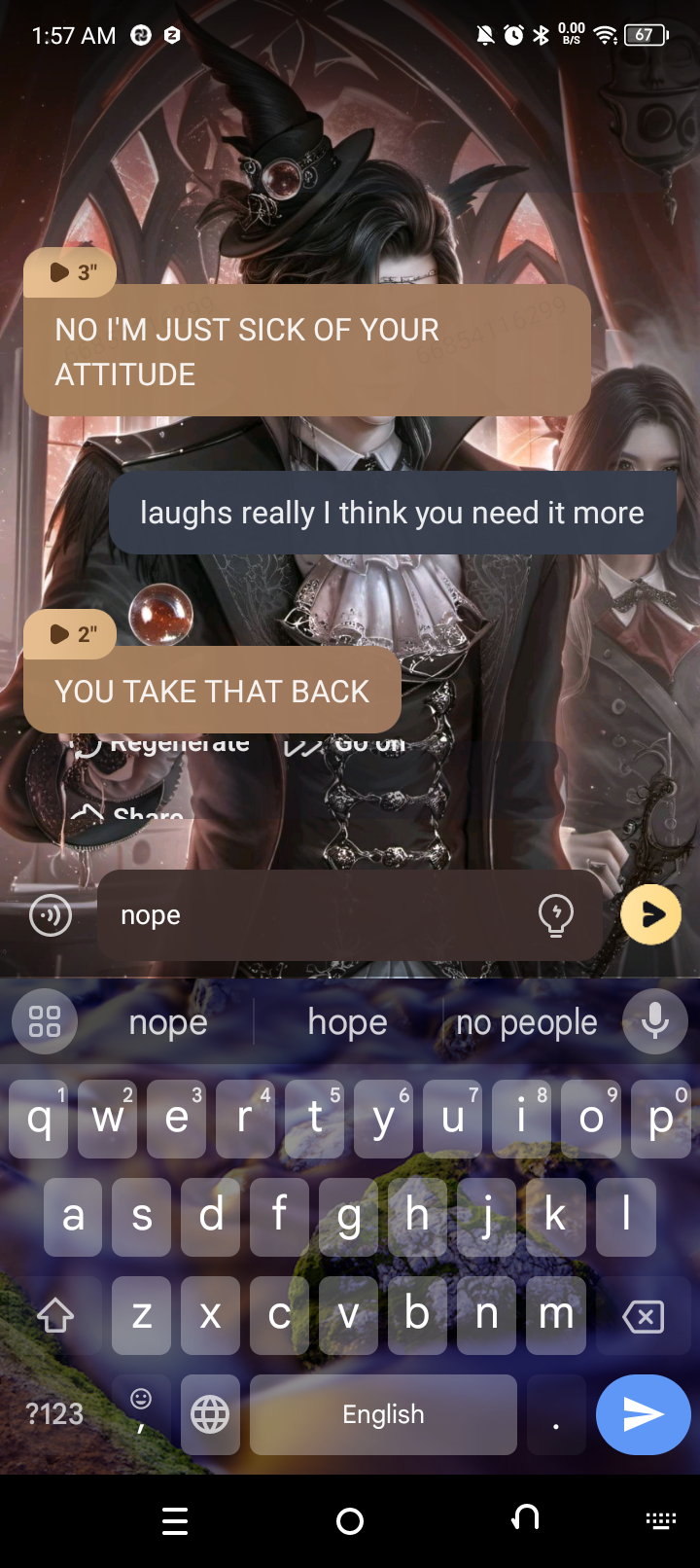The width and height of the screenshot is (700, 1568).
Task: Go to the system home screen
Action: coord(350,1521)
